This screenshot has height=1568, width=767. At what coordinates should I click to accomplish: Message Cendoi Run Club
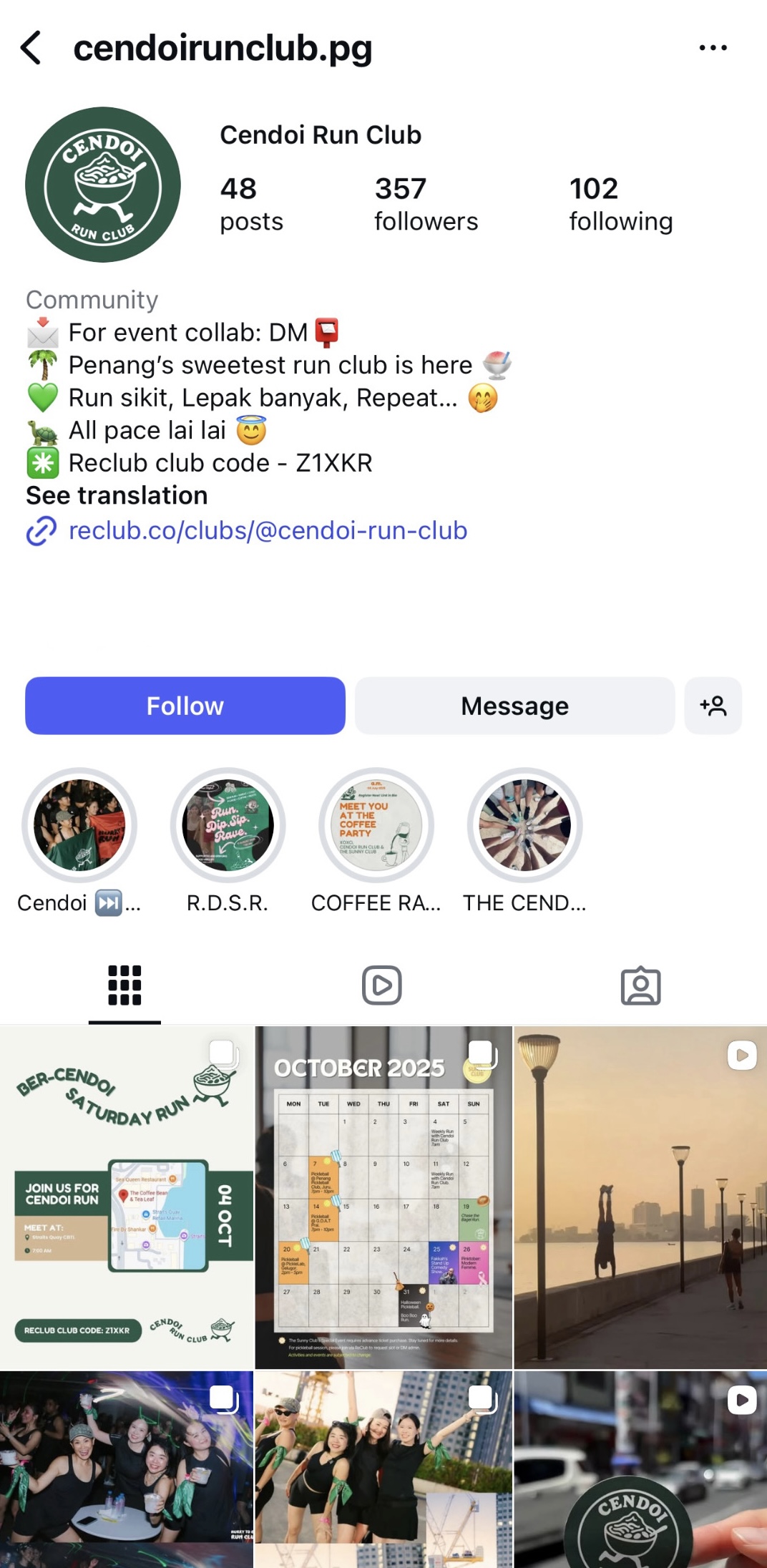pos(514,706)
